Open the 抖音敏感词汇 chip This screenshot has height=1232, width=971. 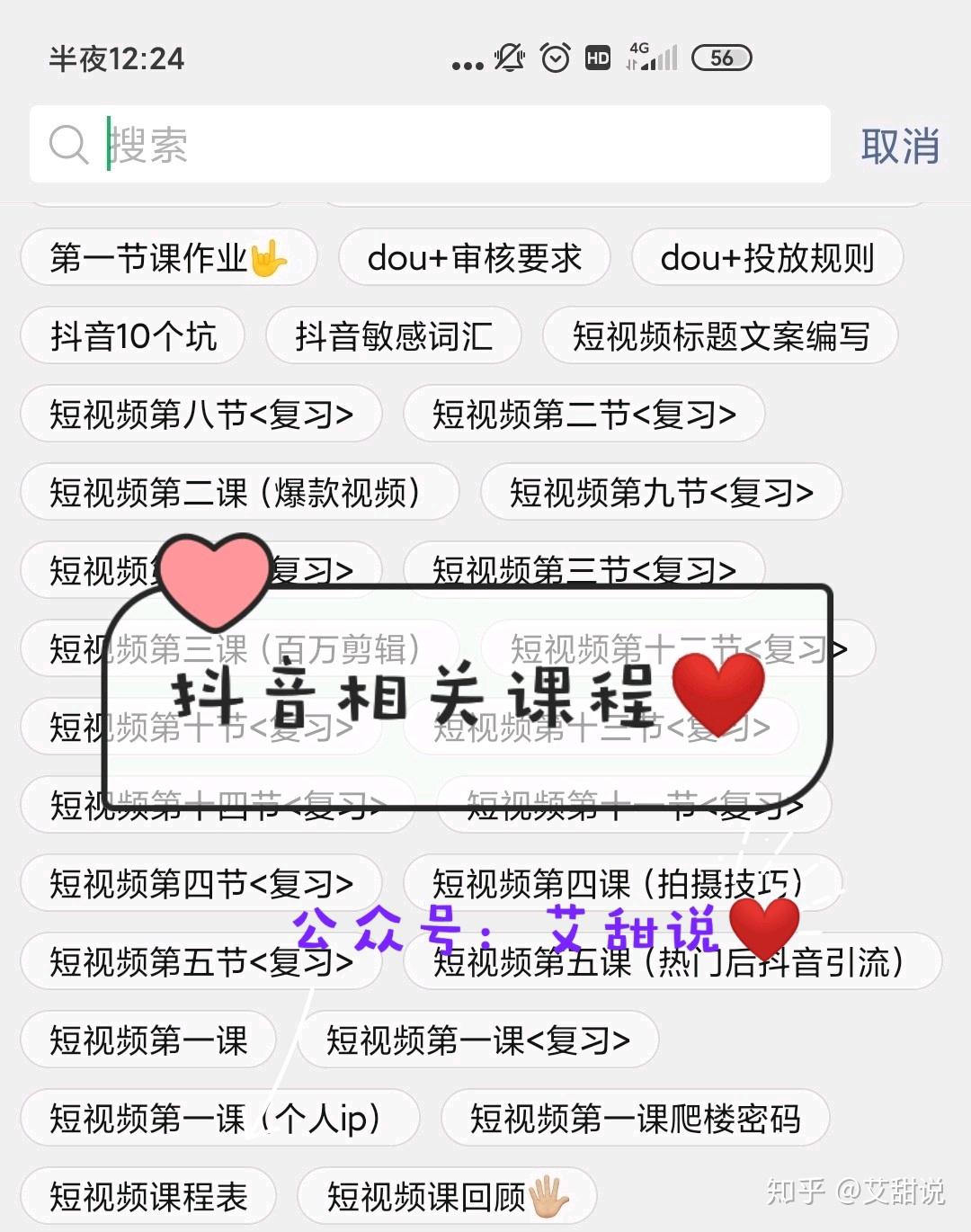394,336
